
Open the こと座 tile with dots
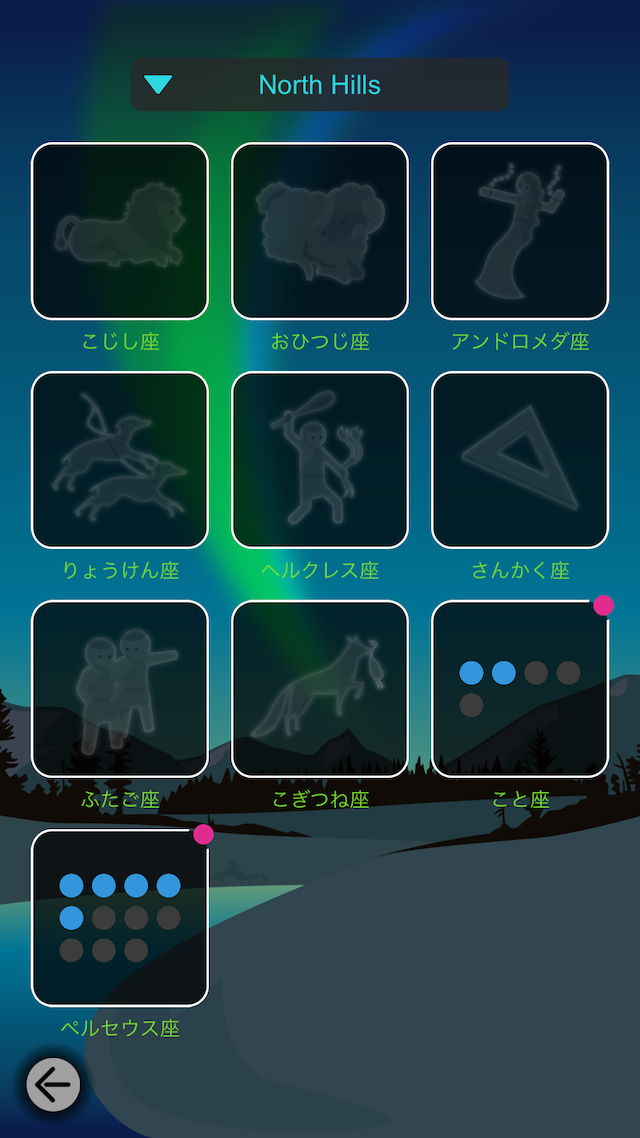click(x=520, y=689)
